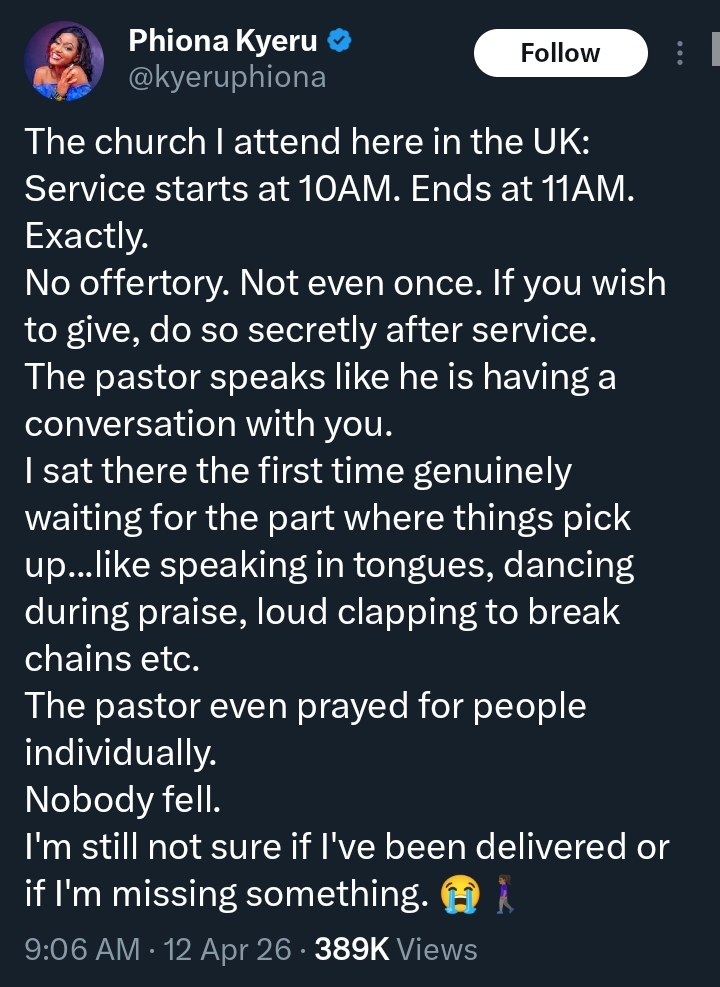The image size is (720, 987).
Task: Open the post's overflow menu
Action: [681, 53]
